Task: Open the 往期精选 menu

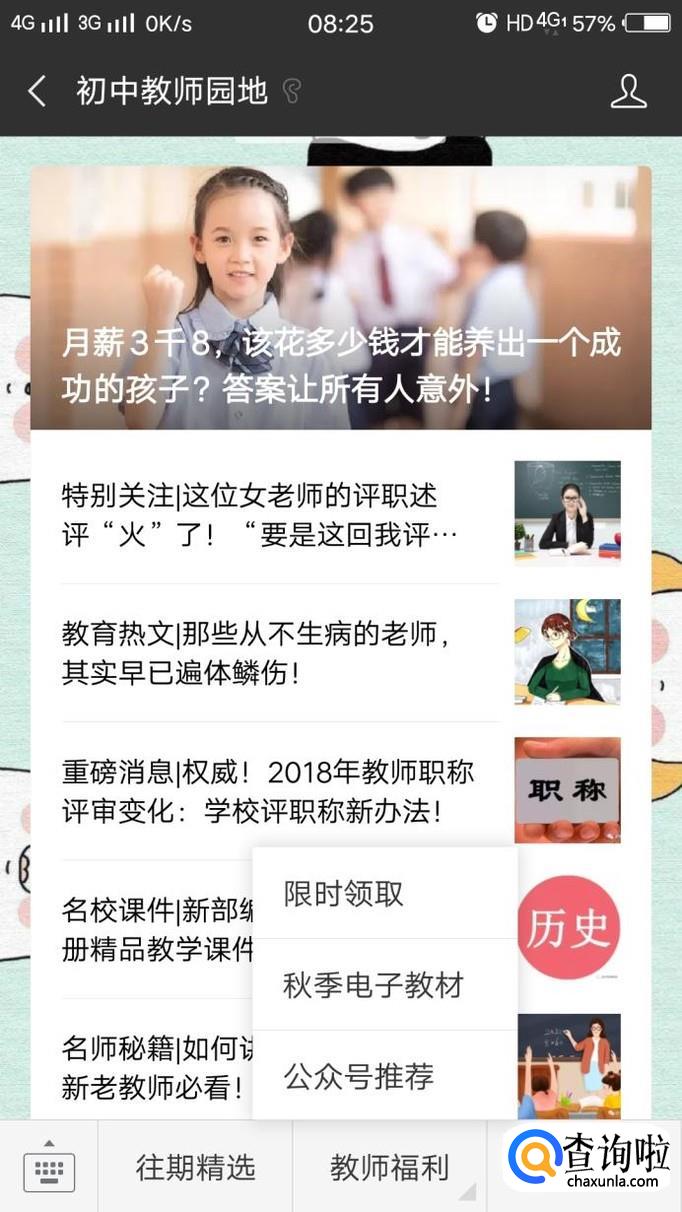Action: pos(195,1167)
